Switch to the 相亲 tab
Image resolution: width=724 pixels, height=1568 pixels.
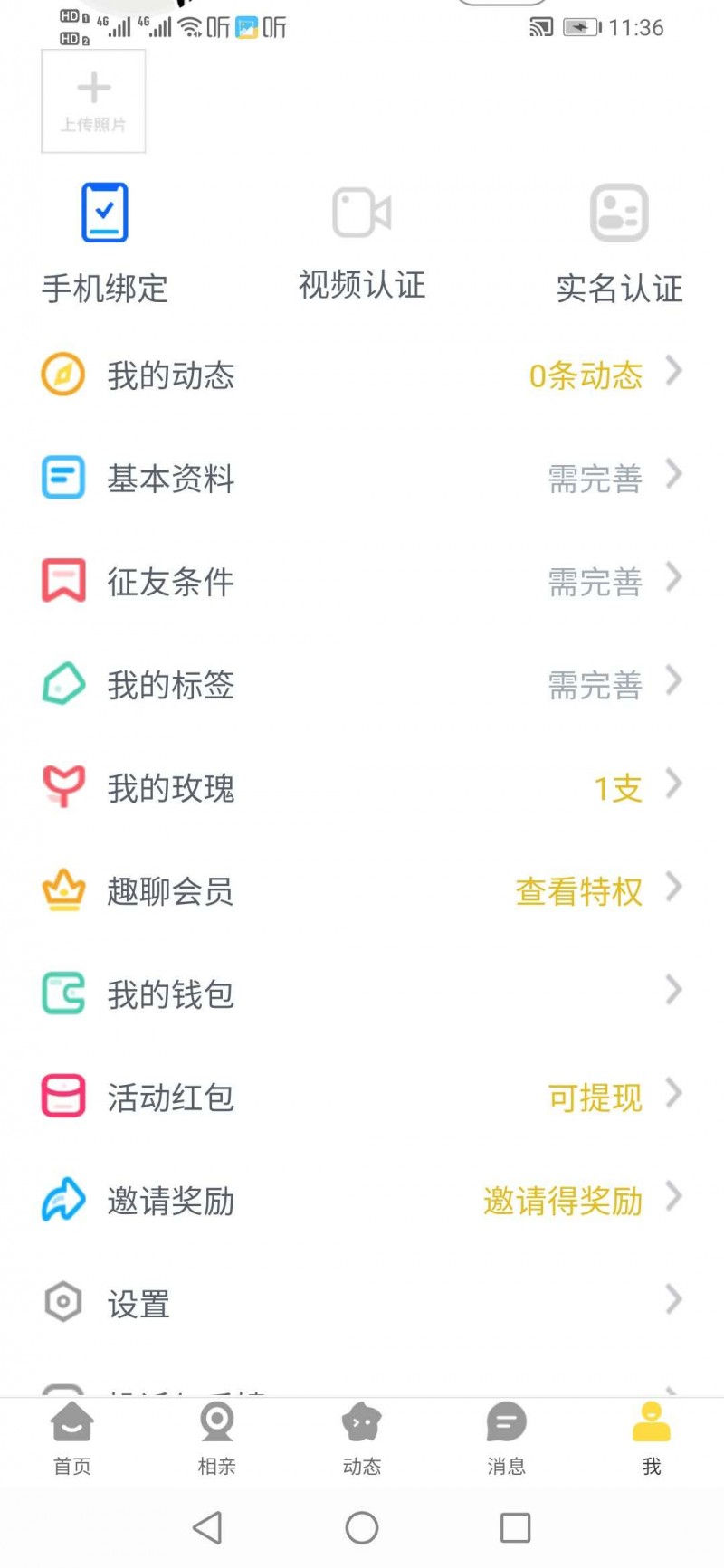pos(217,1439)
